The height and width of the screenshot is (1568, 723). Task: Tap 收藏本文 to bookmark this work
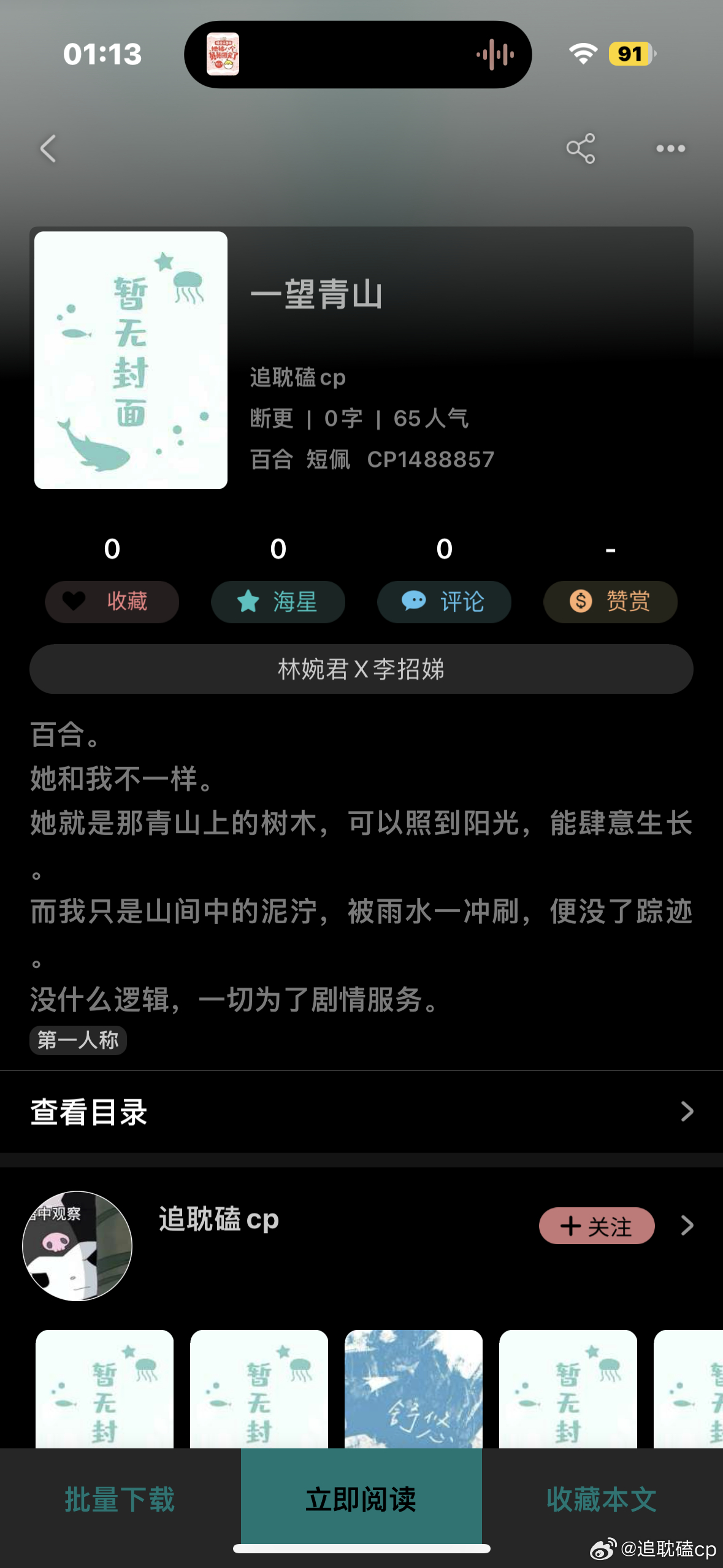point(602,1499)
